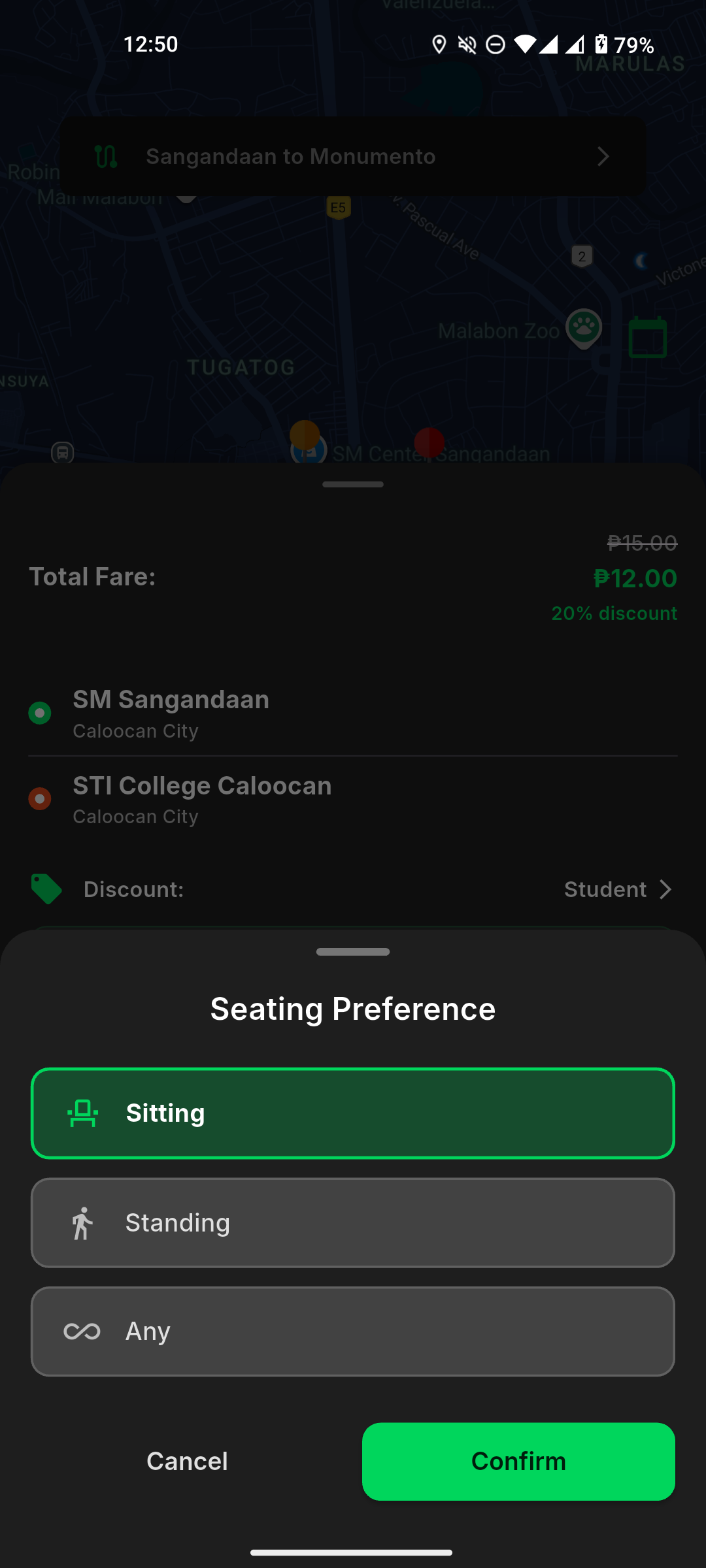Image resolution: width=706 pixels, height=1568 pixels.
Task: Select the Sitting seating option
Action: [353, 1113]
